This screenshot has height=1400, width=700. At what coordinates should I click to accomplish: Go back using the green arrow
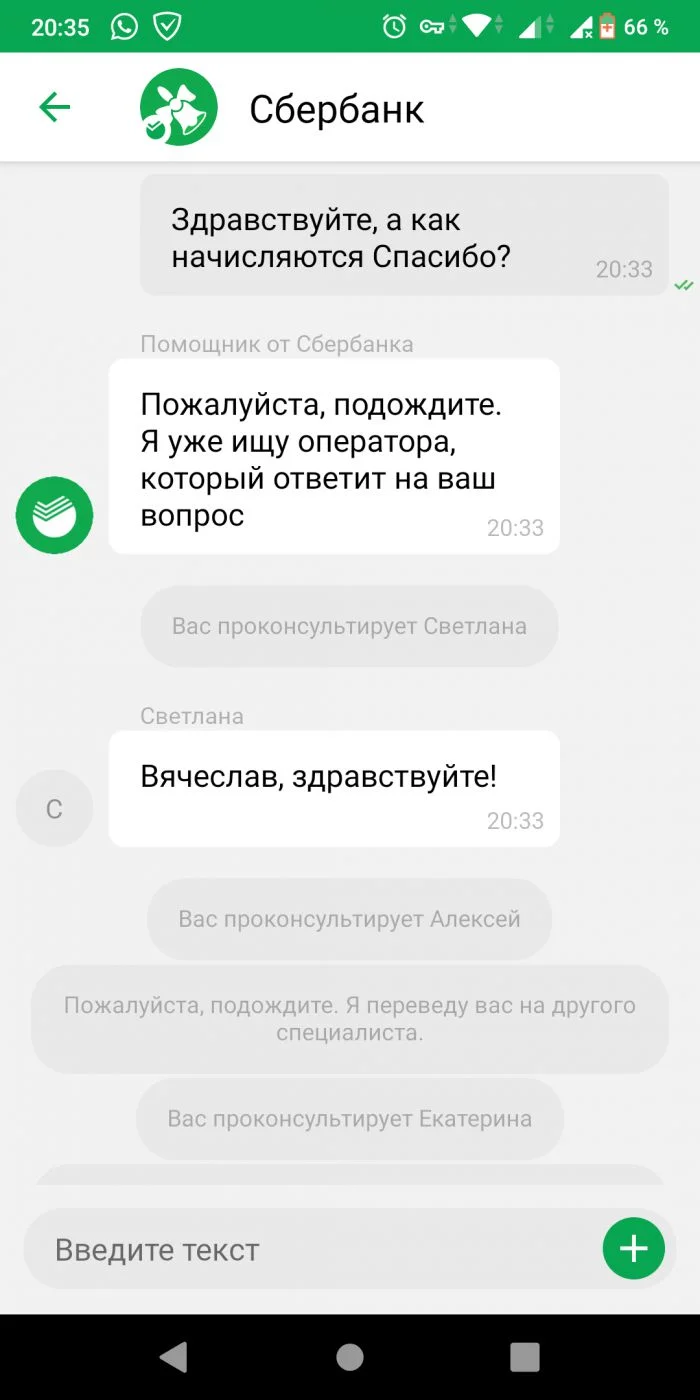click(x=54, y=107)
